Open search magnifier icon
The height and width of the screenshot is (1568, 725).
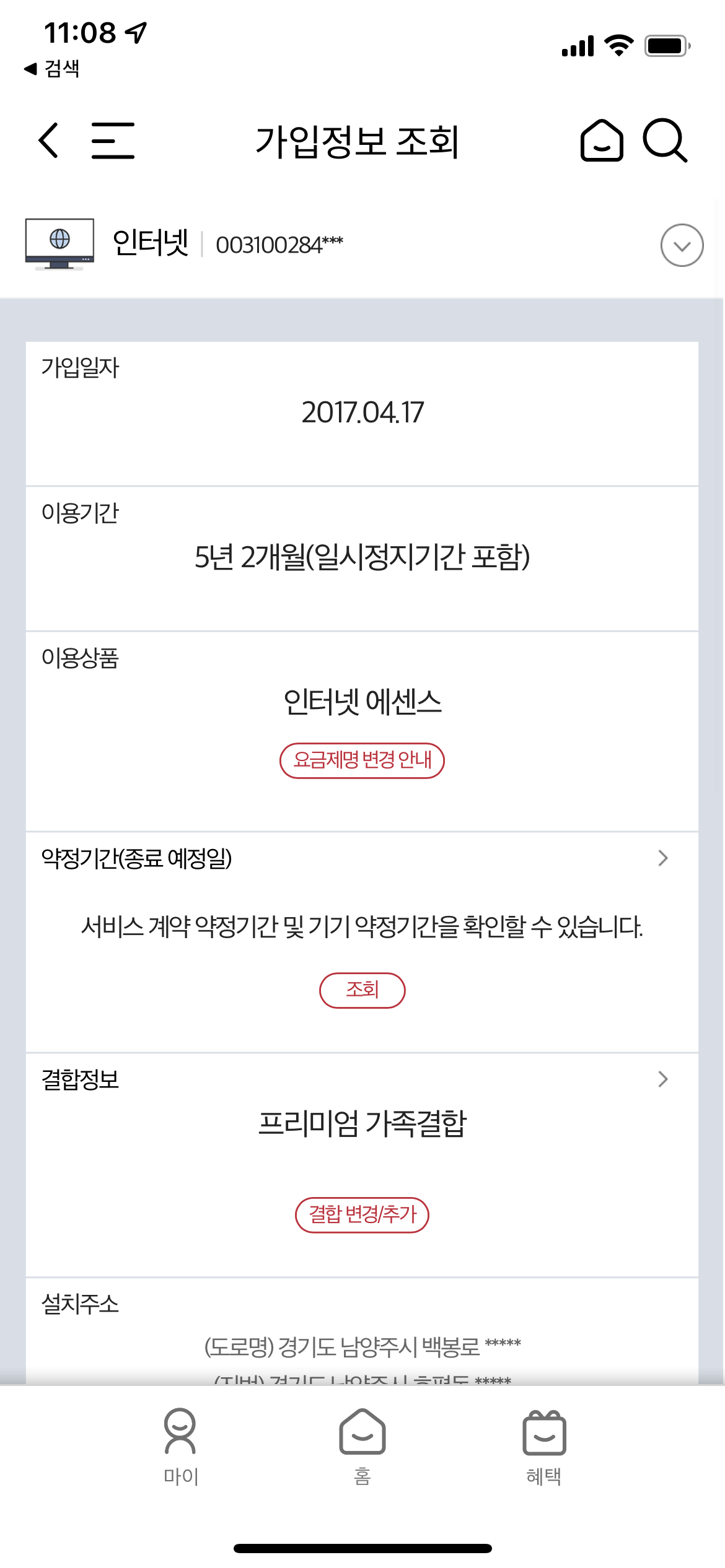[665, 141]
